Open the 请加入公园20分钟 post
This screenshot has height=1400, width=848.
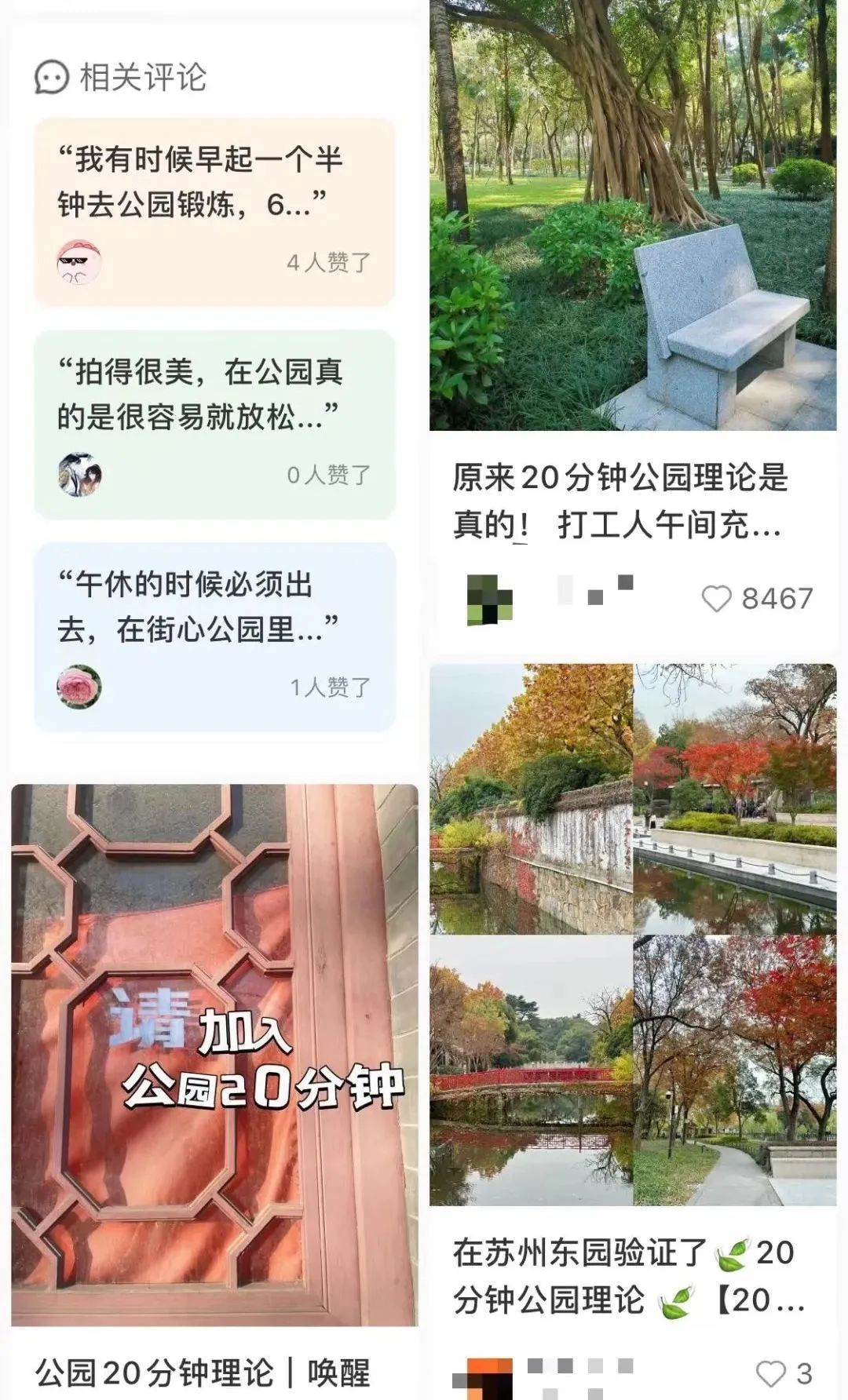[x=214, y=1052]
